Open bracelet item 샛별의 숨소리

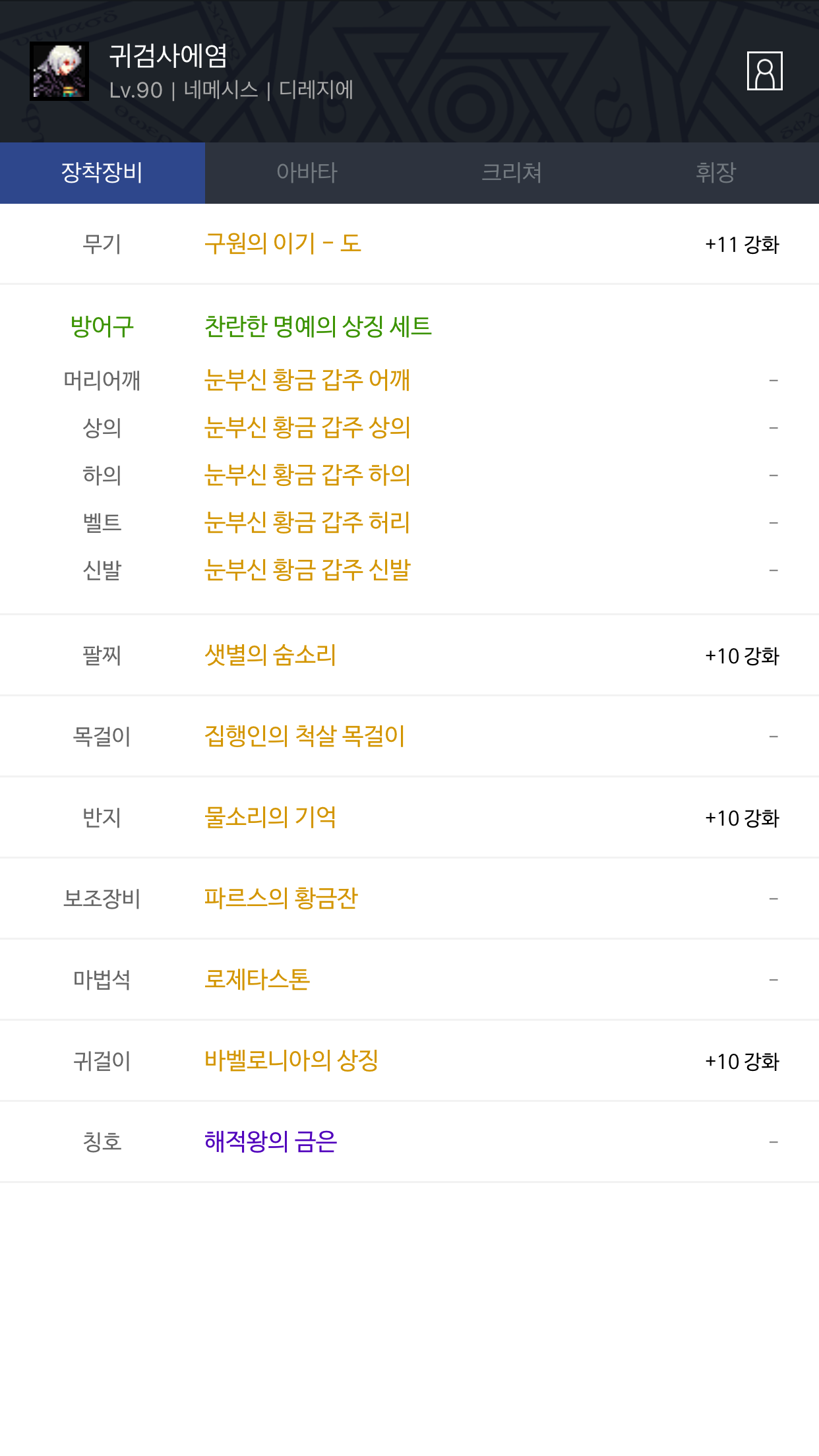[x=270, y=655]
